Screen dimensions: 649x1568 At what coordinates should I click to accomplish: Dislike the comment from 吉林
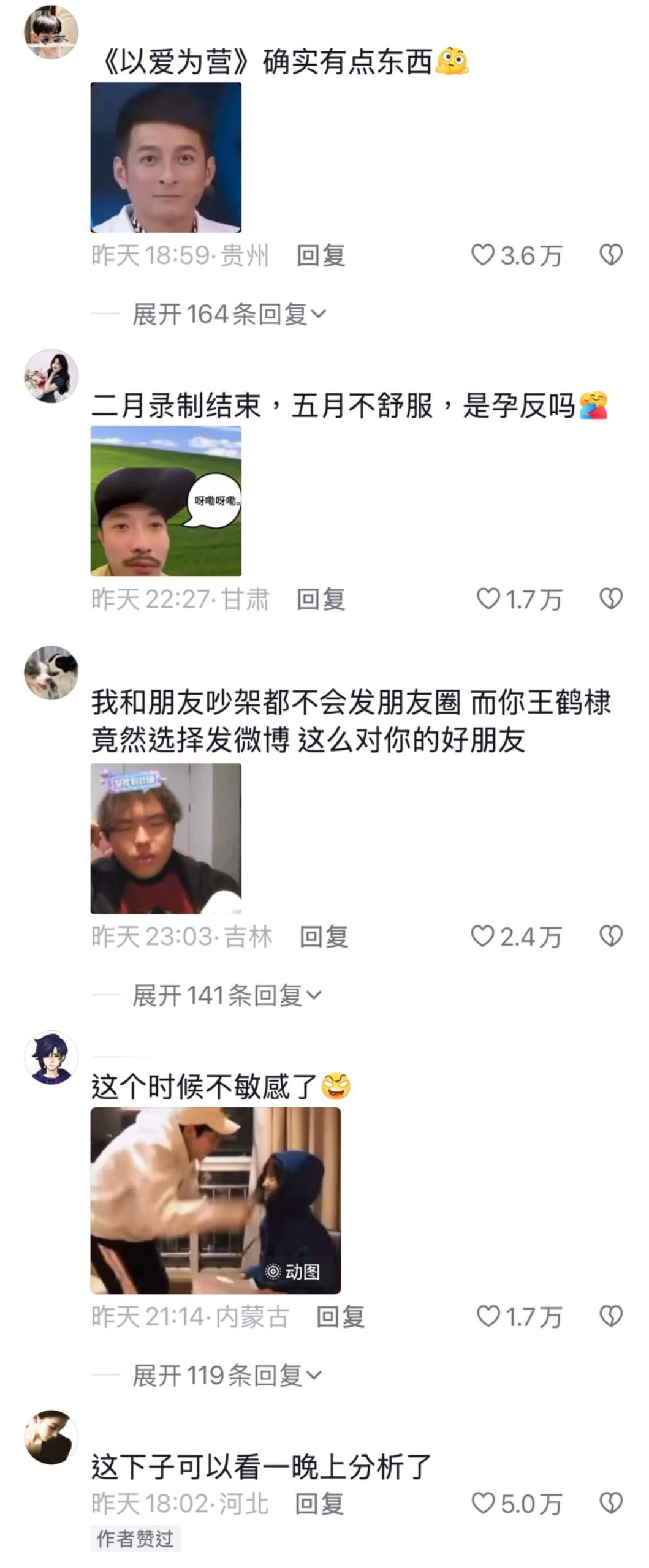tap(610, 936)
